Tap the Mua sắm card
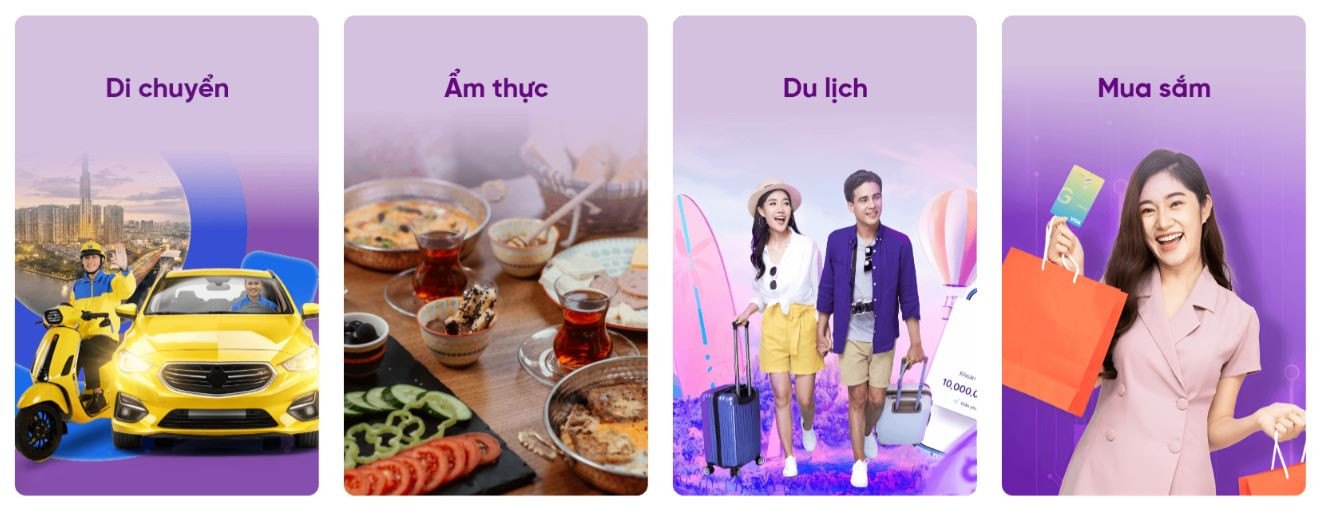Viewport: 1321px width, 513px height. (1153, 255)
